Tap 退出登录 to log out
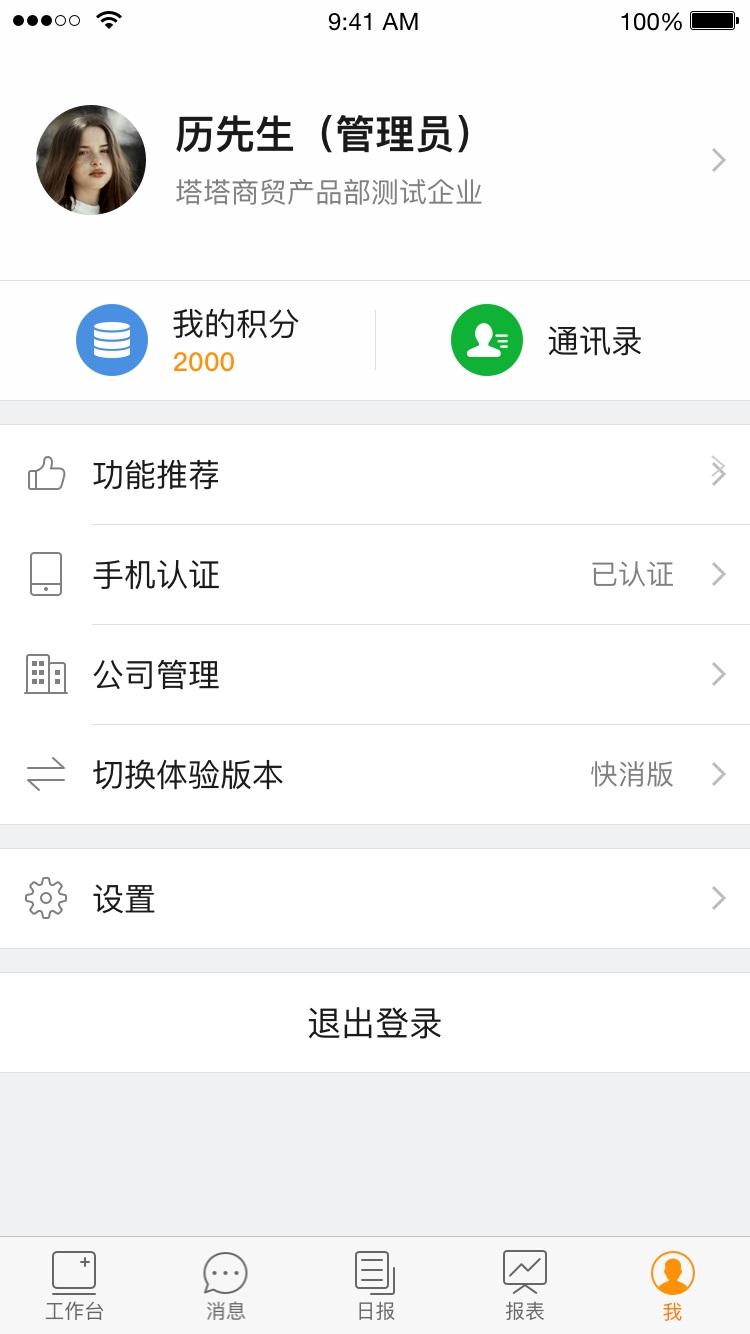This screenshot has width=750, height=1334. click(375, 1023)
